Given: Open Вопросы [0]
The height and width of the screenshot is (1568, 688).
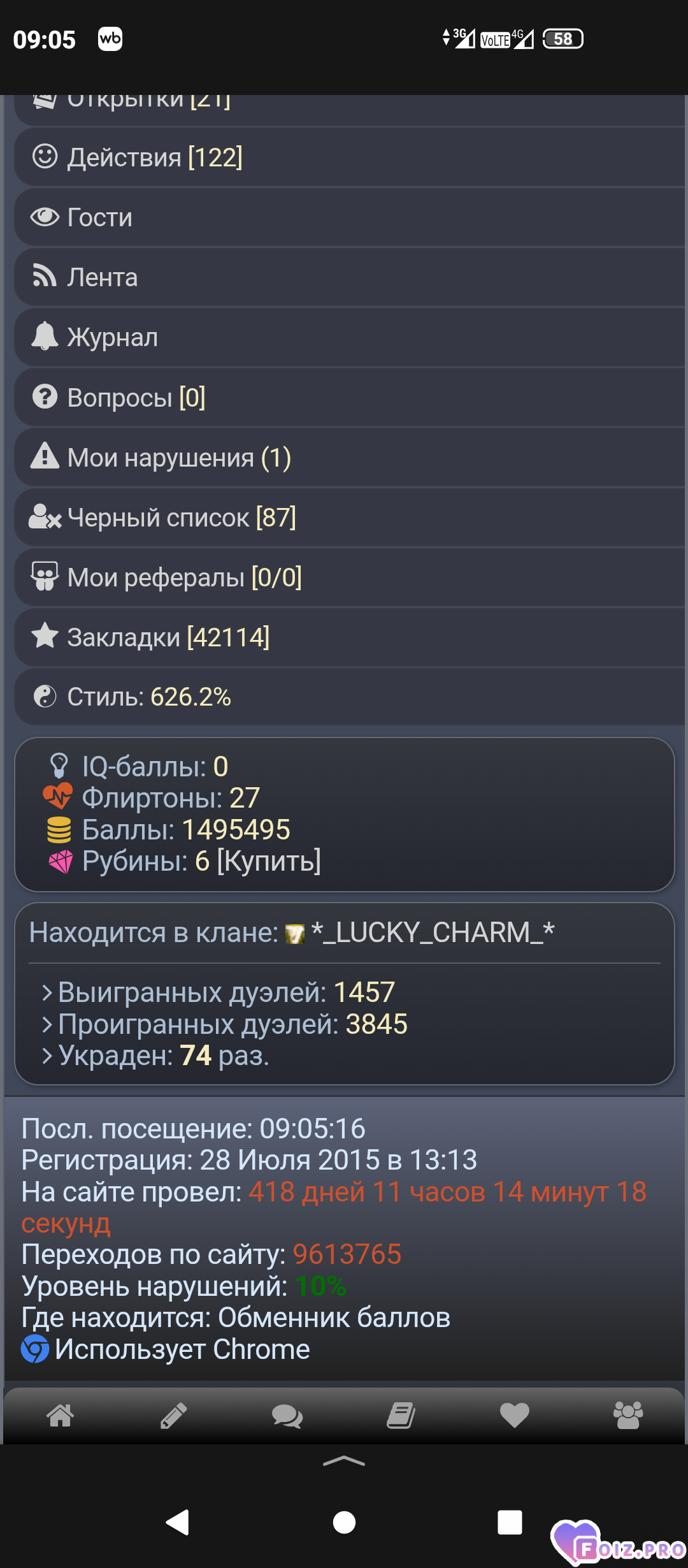Looking at the screenshot, I should click(136, 398).
